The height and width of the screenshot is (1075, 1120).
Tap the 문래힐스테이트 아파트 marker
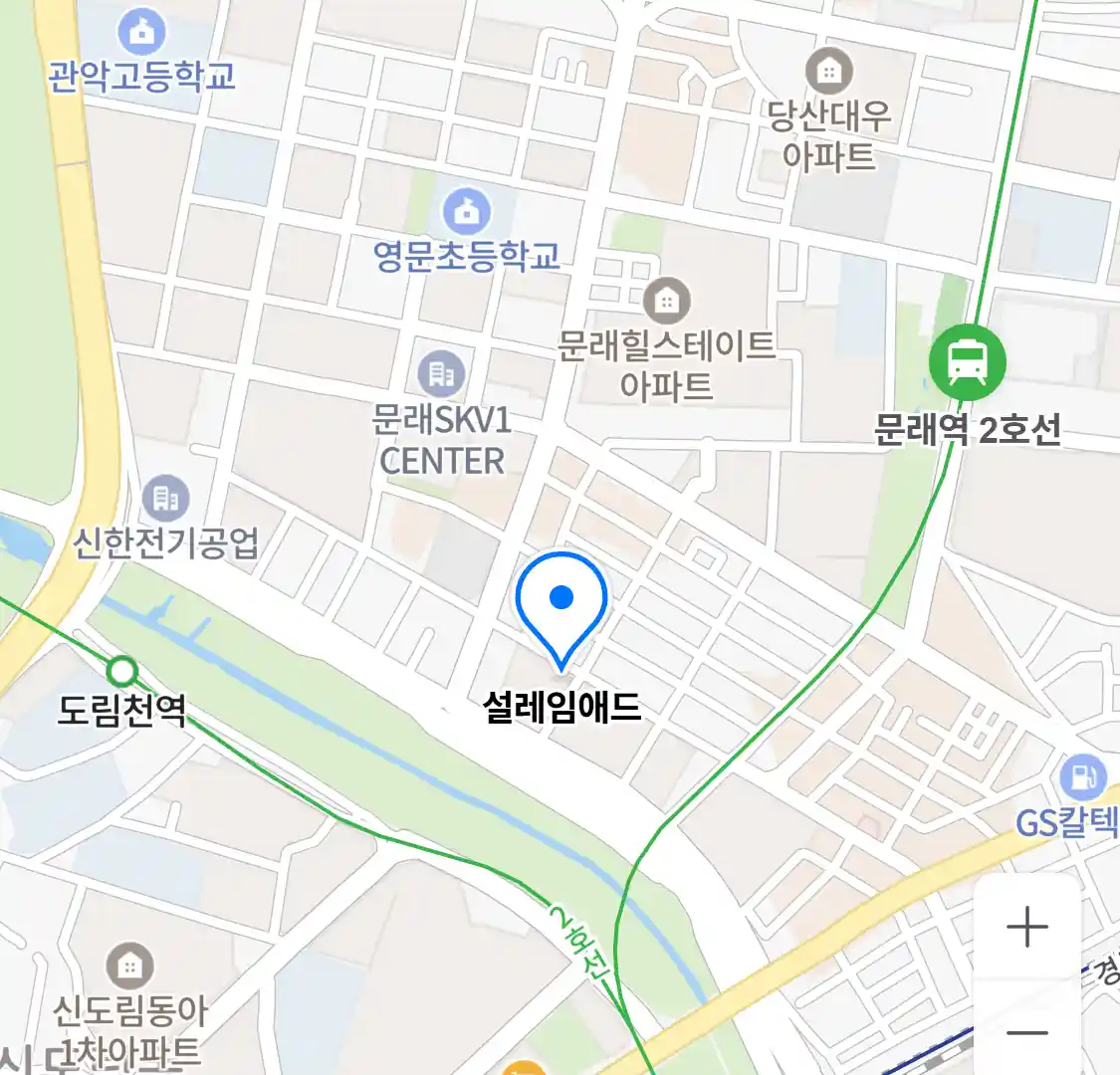666,301
